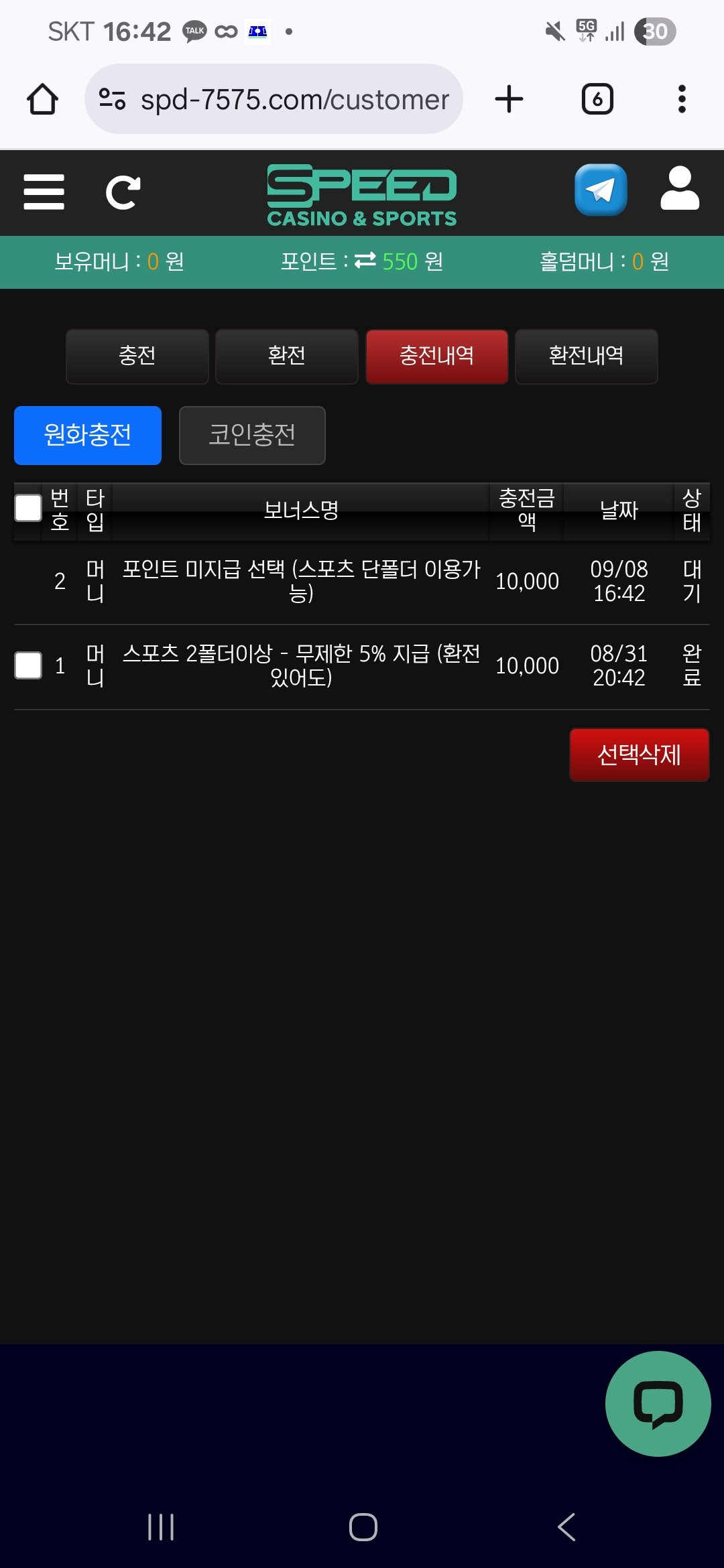Select 원화충전 option
This screenshot has height=1568, width=724.
coord(88,435)
